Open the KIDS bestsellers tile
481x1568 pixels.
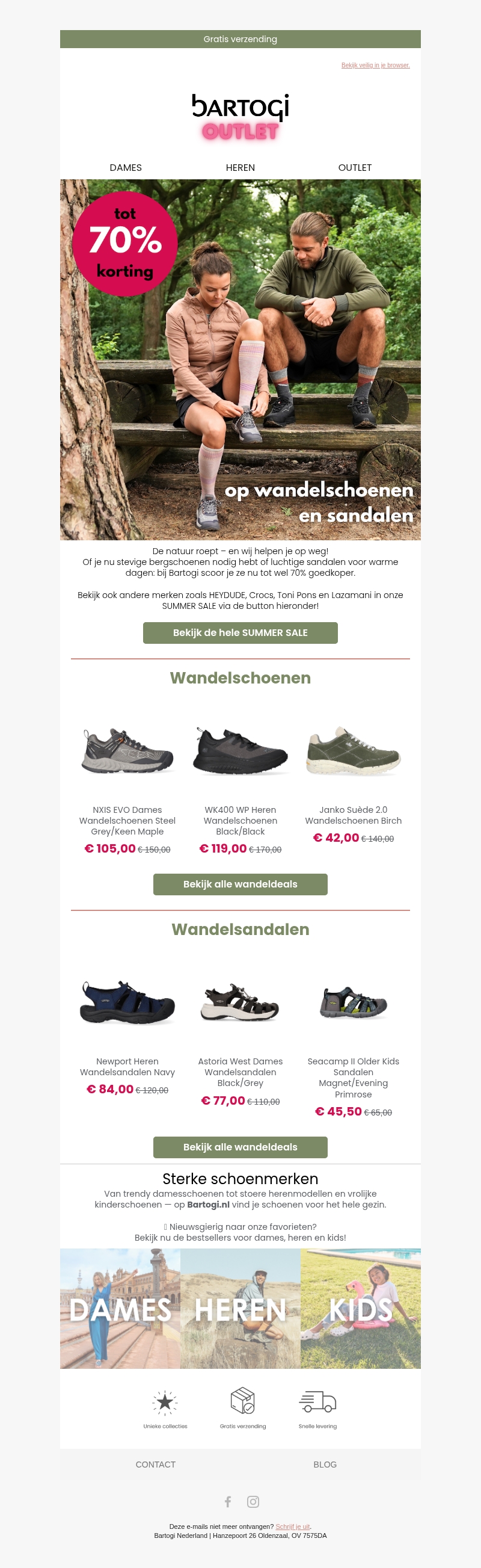tap(361, 1309)
